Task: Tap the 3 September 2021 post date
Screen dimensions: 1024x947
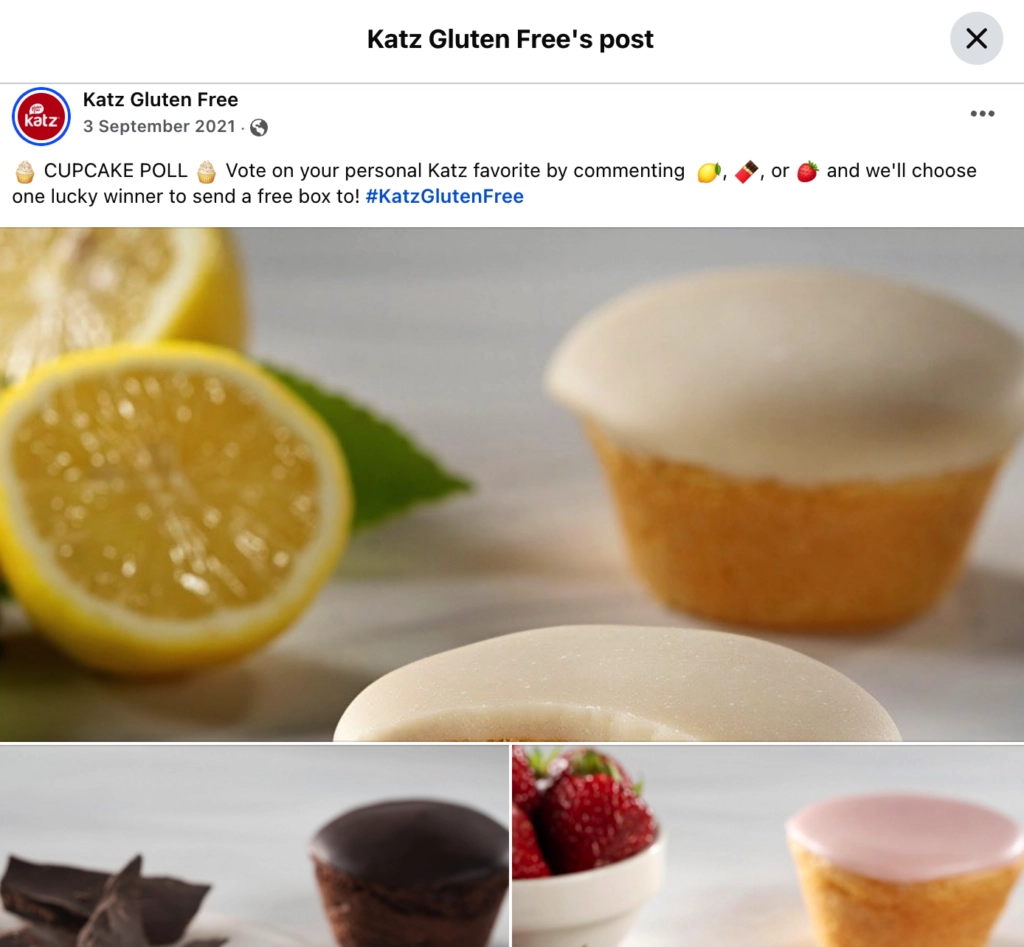Action: click(x=159, y=127)
